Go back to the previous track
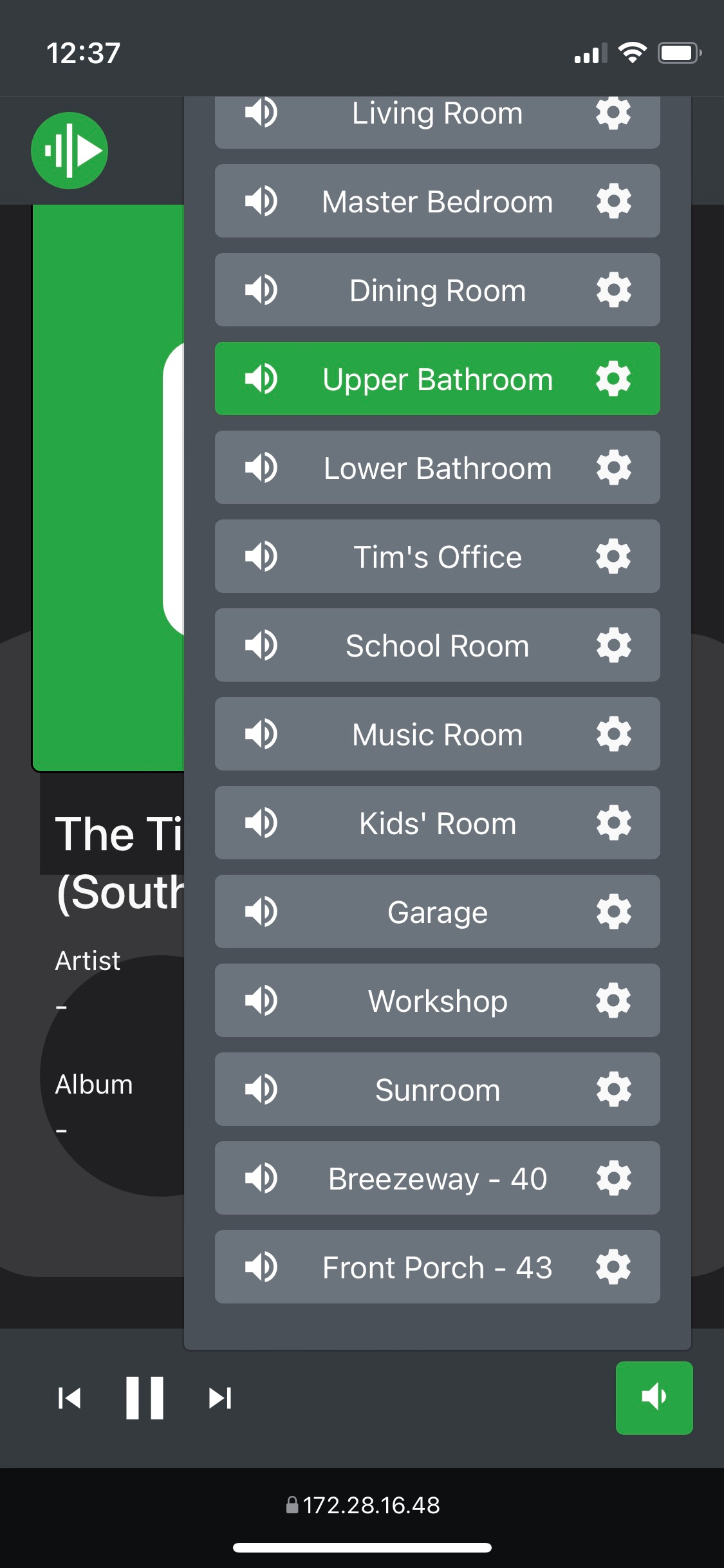This screenshot has width=724, height=1568. tap(70, 1399)
